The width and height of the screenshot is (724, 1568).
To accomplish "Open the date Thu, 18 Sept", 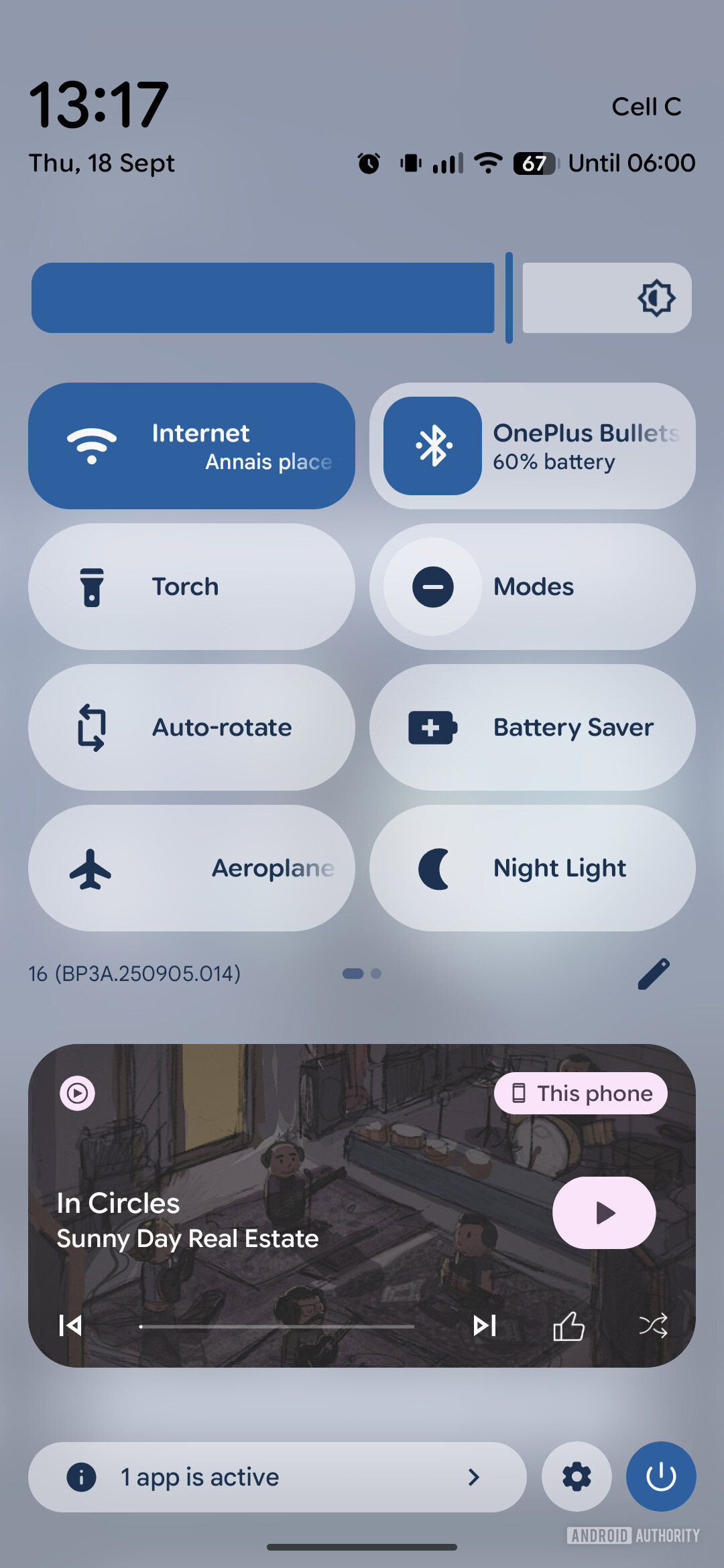I will (x=103, y=163).
